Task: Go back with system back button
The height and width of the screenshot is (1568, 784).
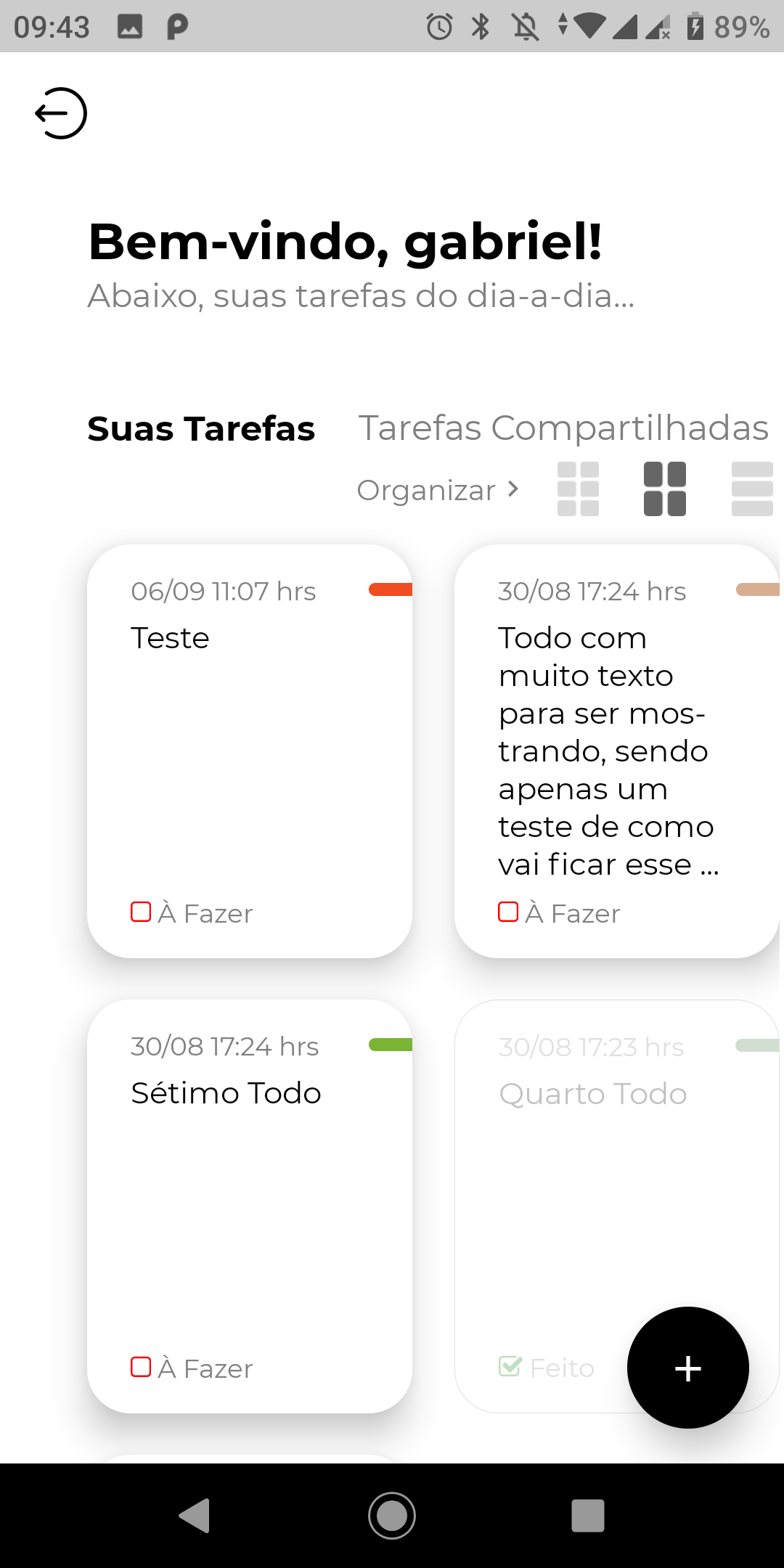Action: pyautogui.click(x=195, y=1516)
